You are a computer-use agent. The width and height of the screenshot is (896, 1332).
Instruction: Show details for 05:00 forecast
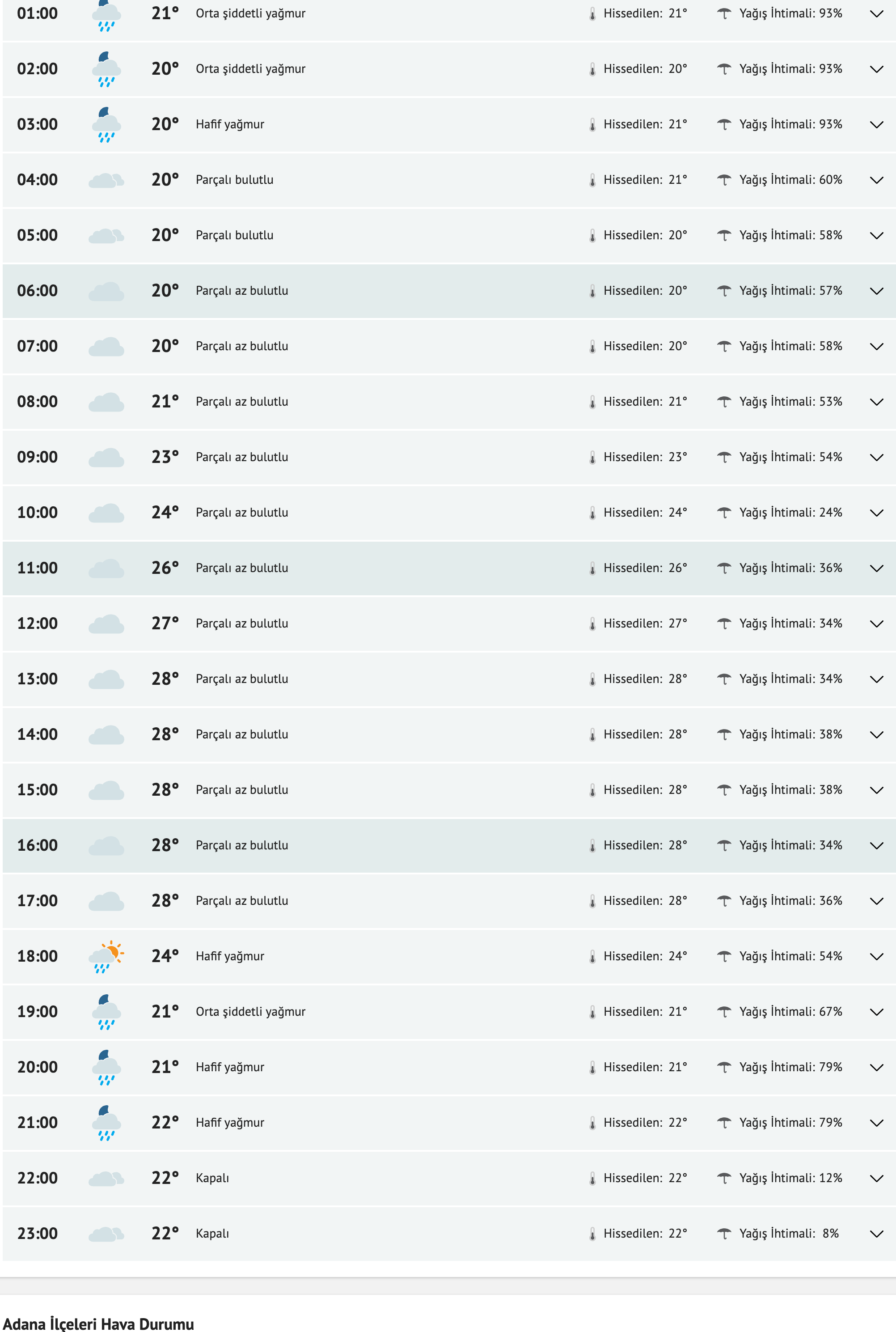pos(876,236)
